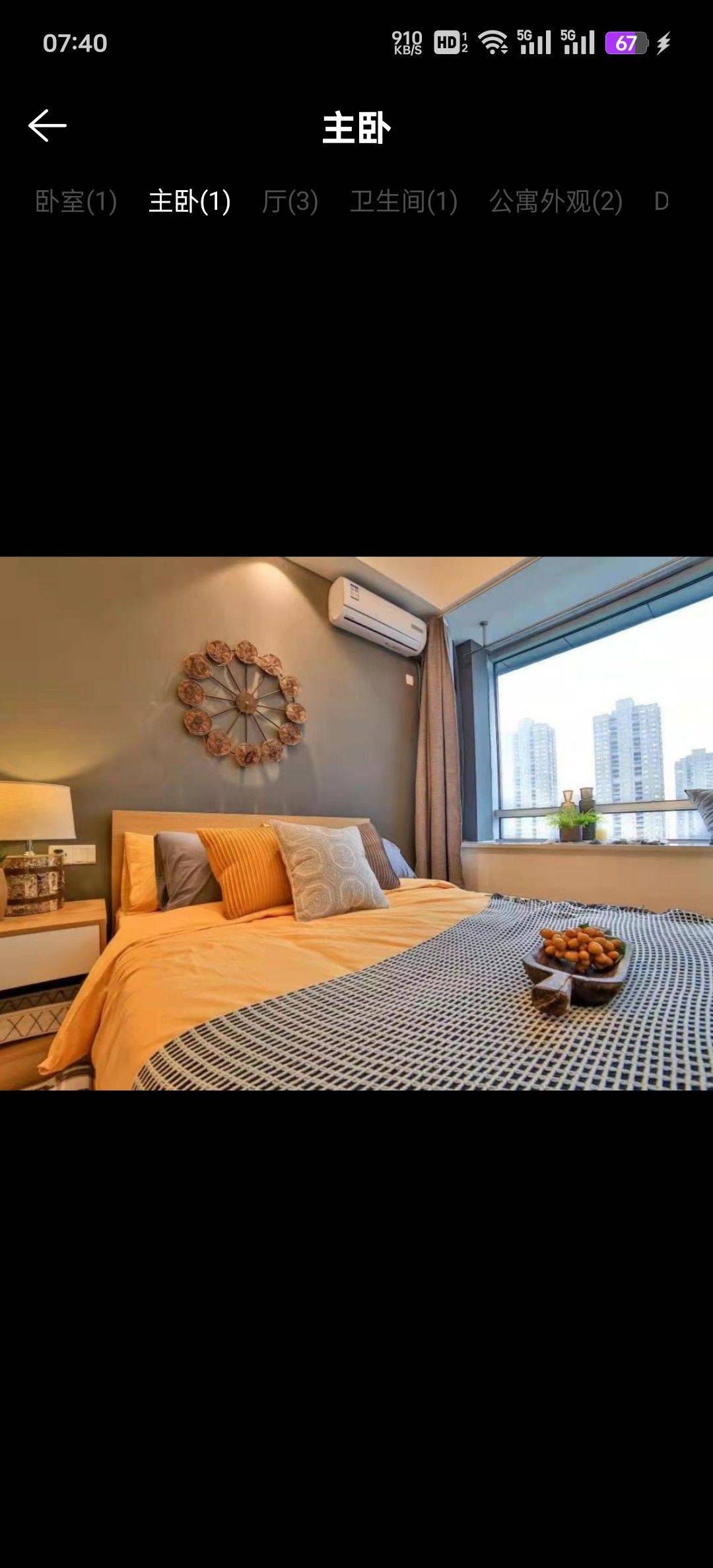Go back using the arrow icon
This screenshot has width=713, height=1568.
(48, 125)
